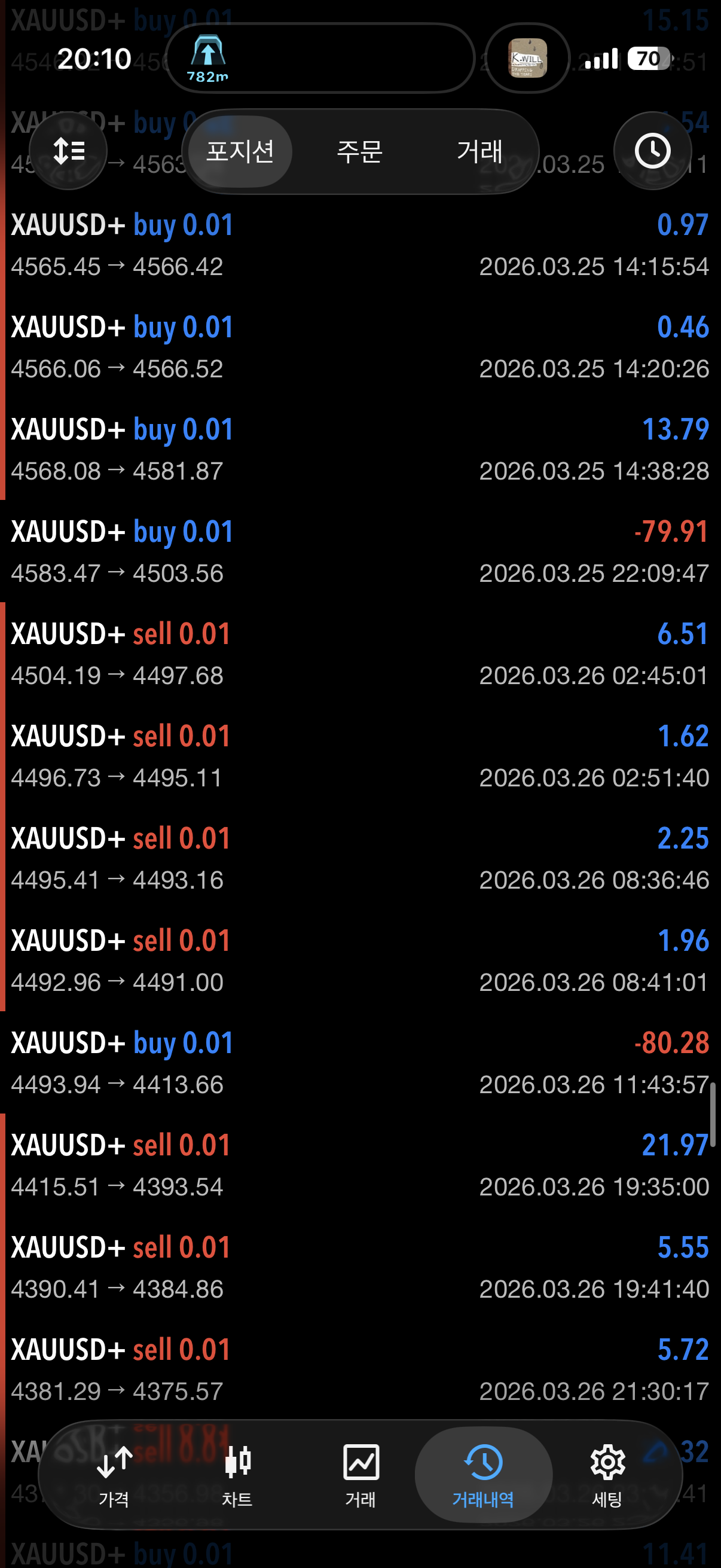Expand the sell trade with 5.72 profit
The image size is (721, 1568).
[360, 1370]
